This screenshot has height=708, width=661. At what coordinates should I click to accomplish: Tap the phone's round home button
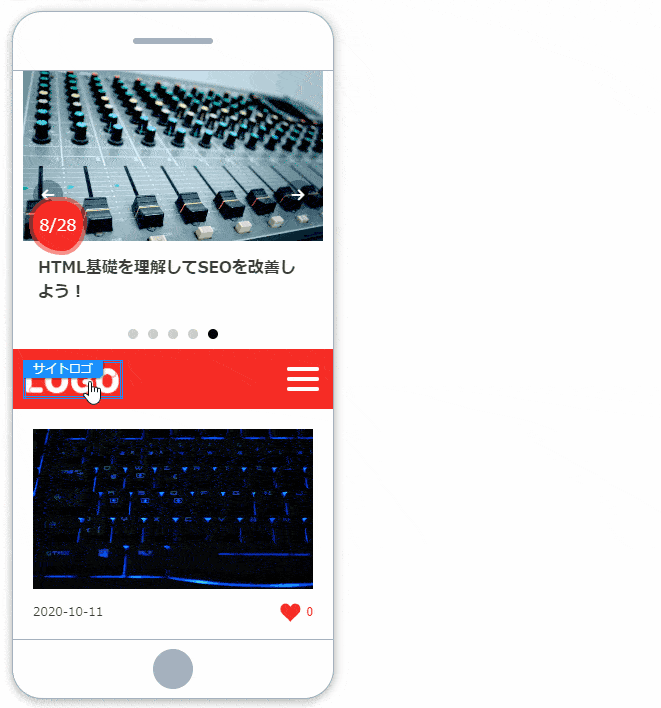172,668
